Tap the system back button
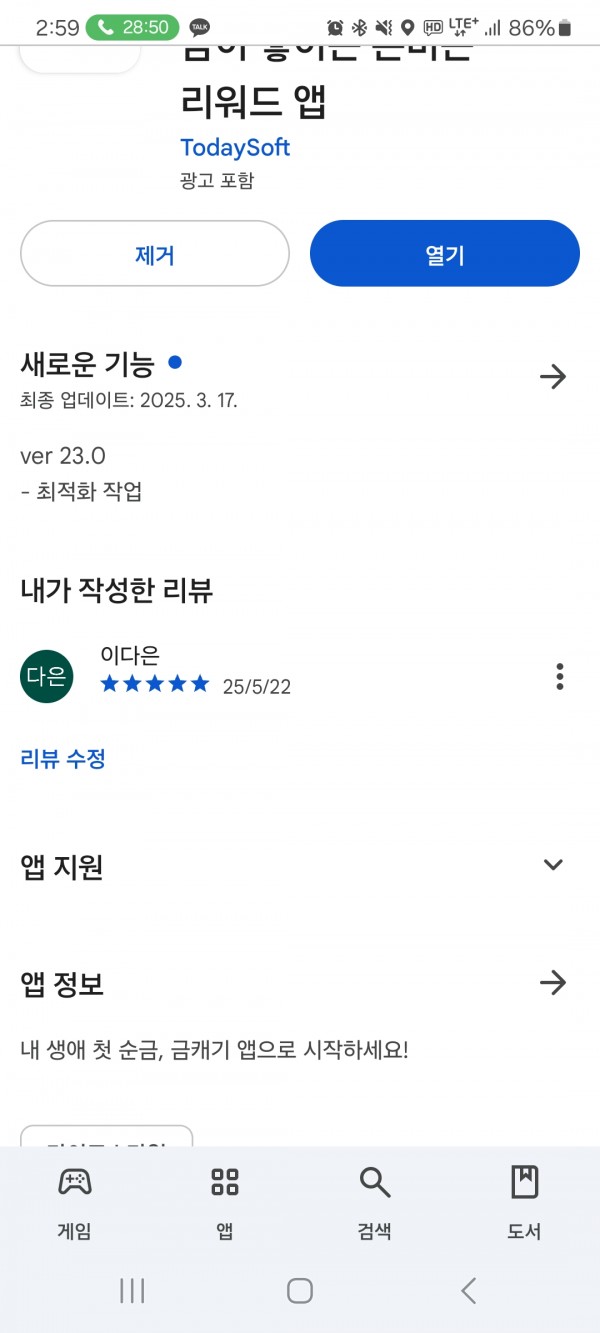 [469, 1291]
